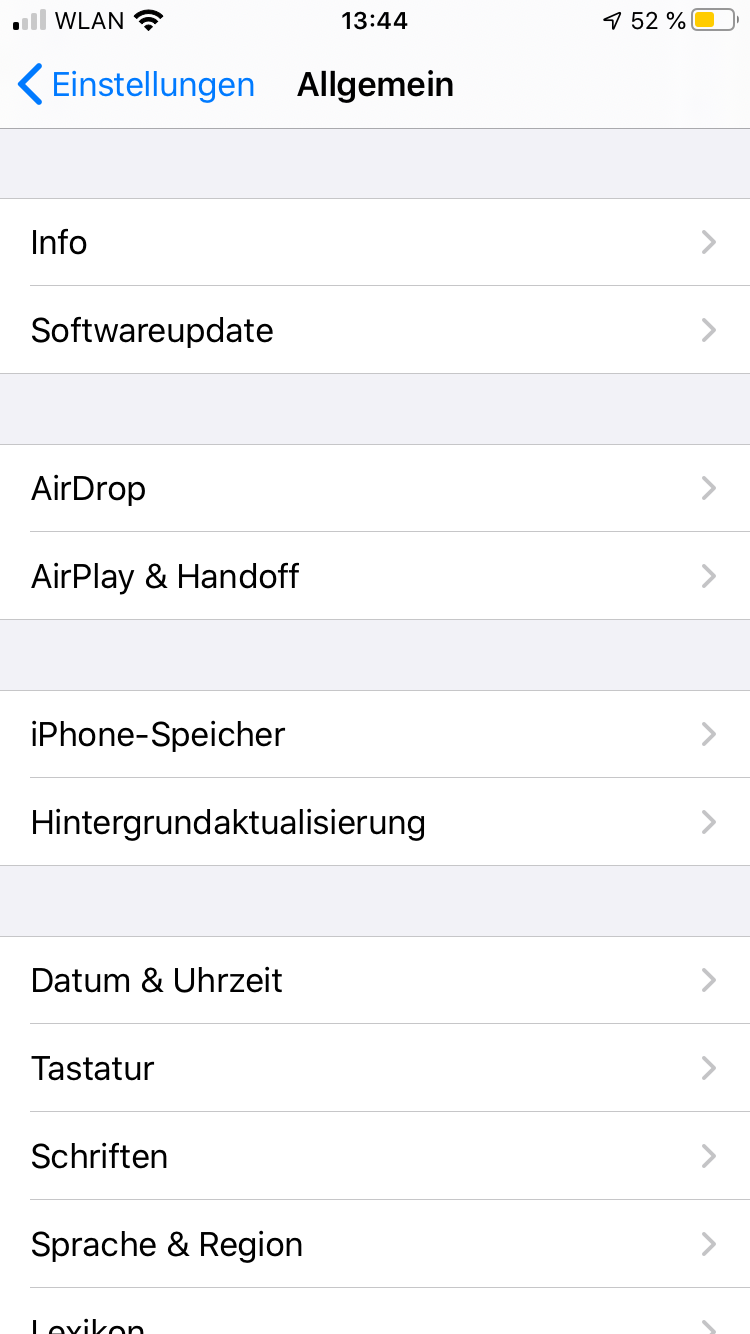Viewport: 750px width, 1334px height.
Task: Go back to Einstellungen
Action: pos(136,85)
